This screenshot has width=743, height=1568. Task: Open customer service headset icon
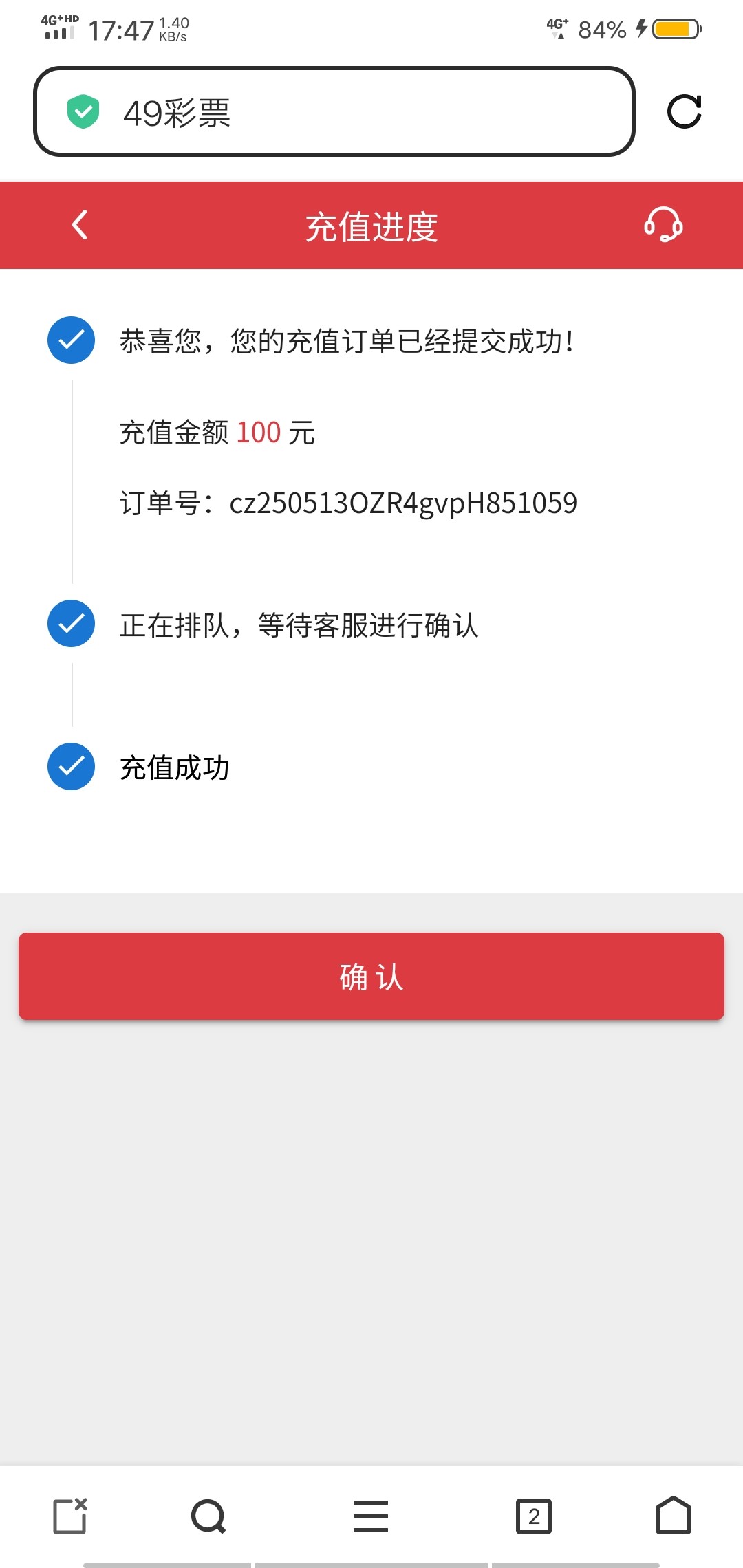coord(663,225)
